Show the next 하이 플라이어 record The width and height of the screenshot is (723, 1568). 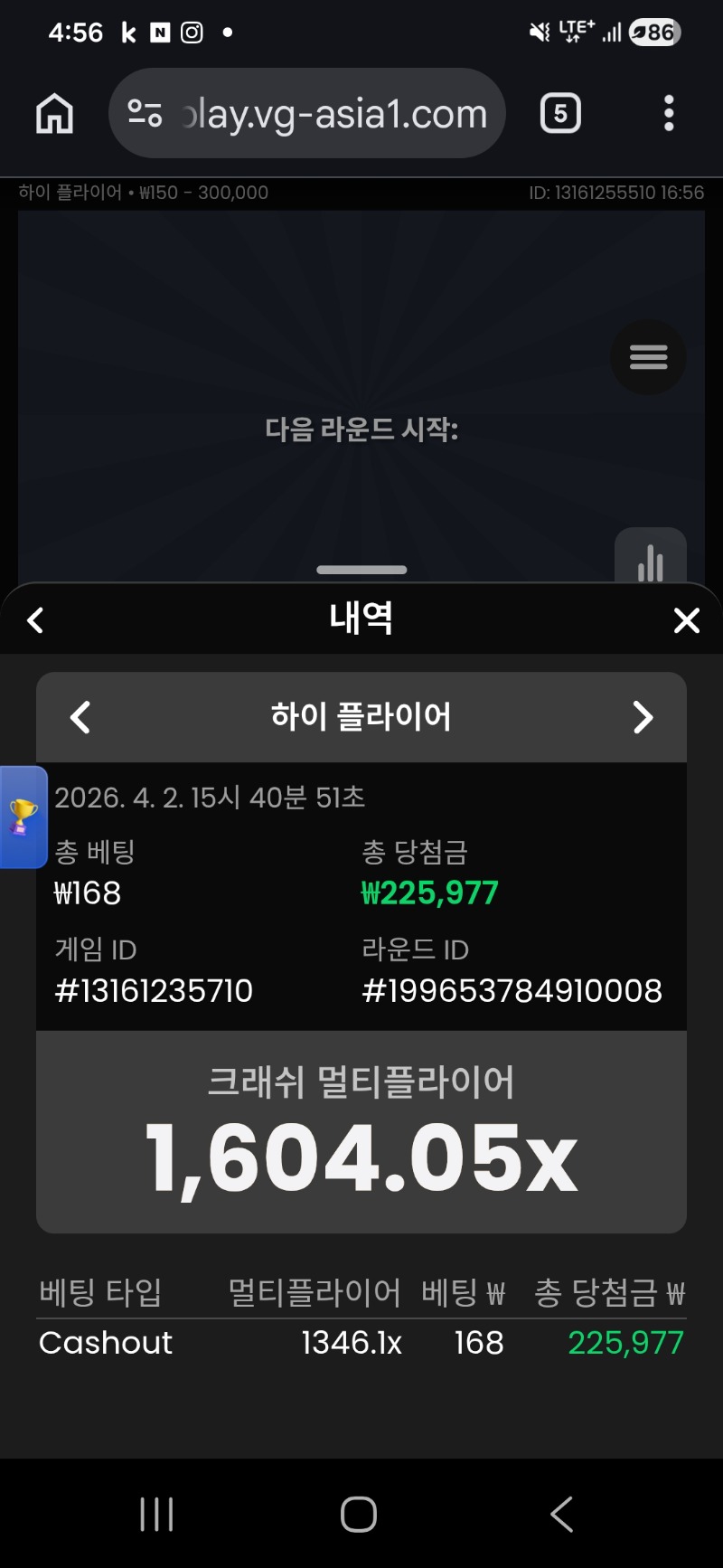pyautogui.click(x=643, y=717)
